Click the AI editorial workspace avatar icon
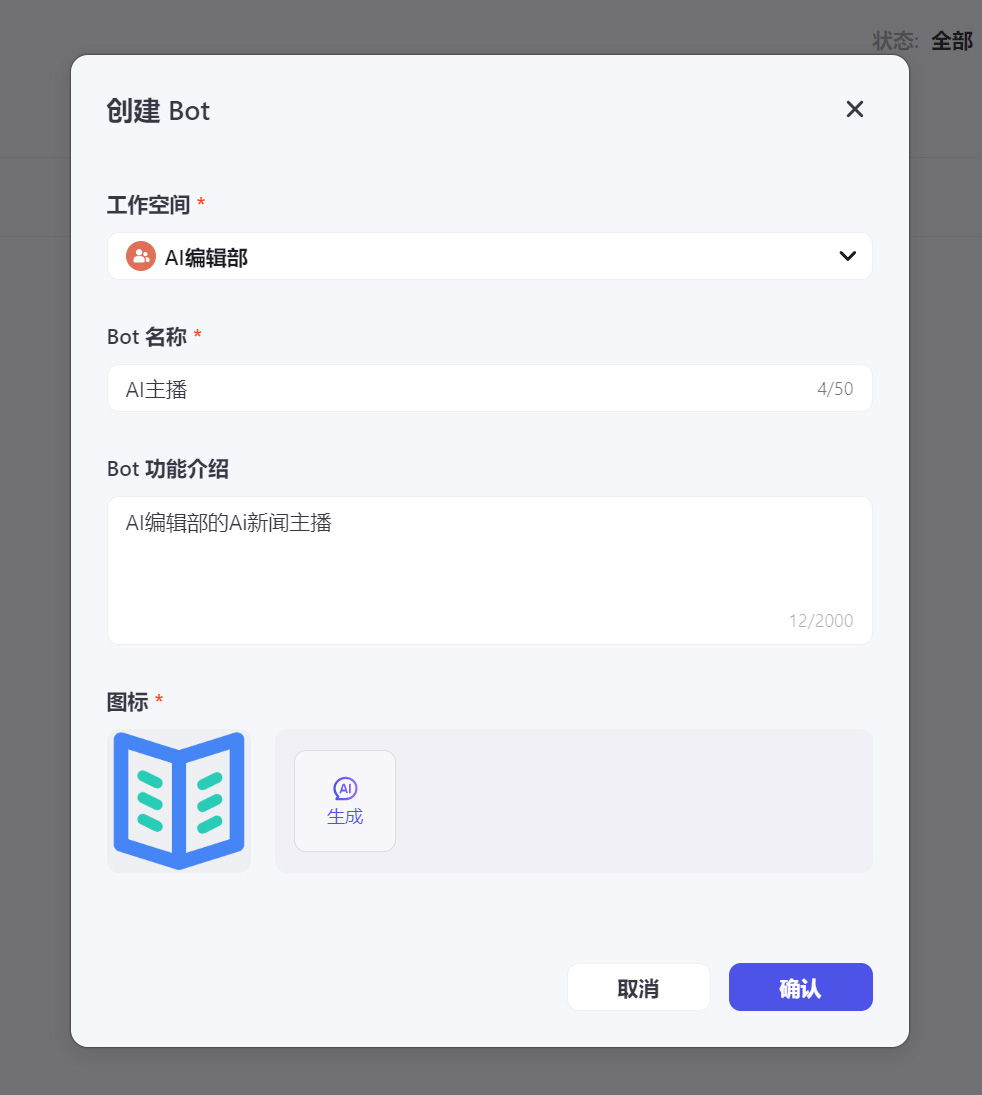 click(x=141, y=256)
